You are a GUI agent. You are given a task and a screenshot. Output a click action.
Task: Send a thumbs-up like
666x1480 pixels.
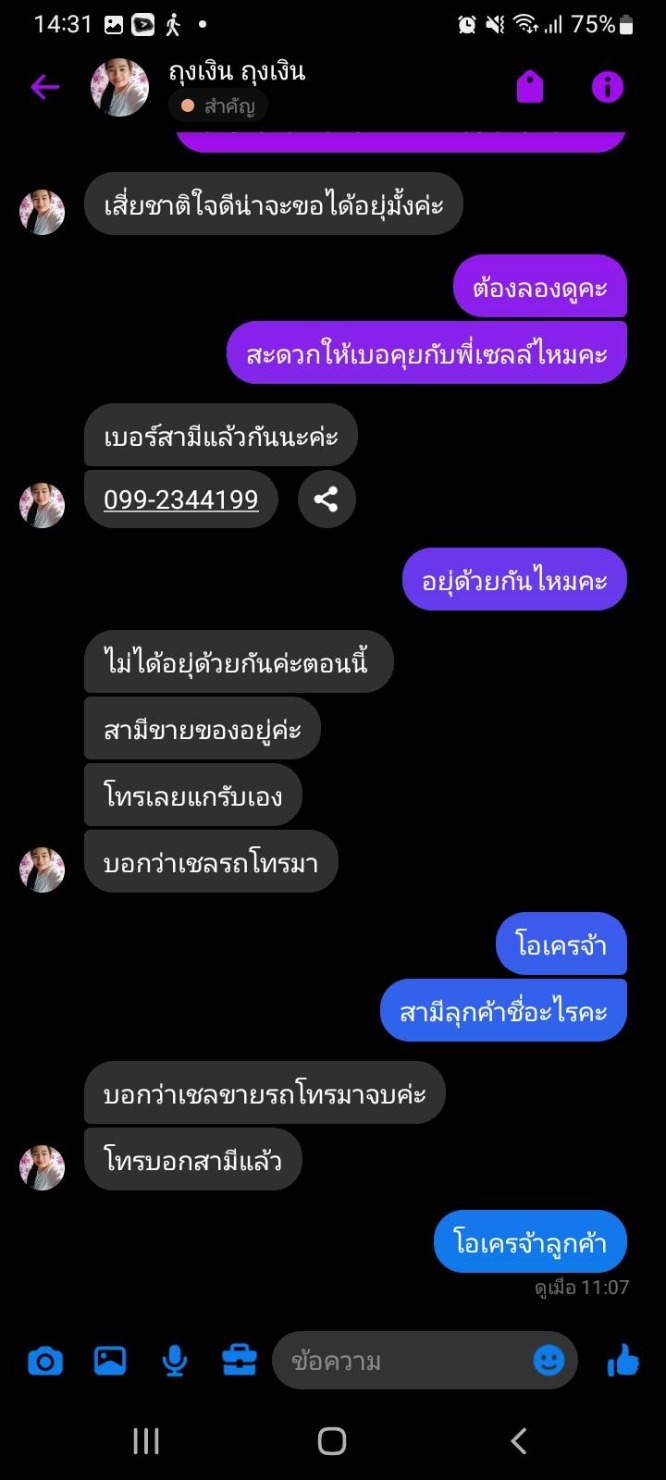coord(623,1360)
